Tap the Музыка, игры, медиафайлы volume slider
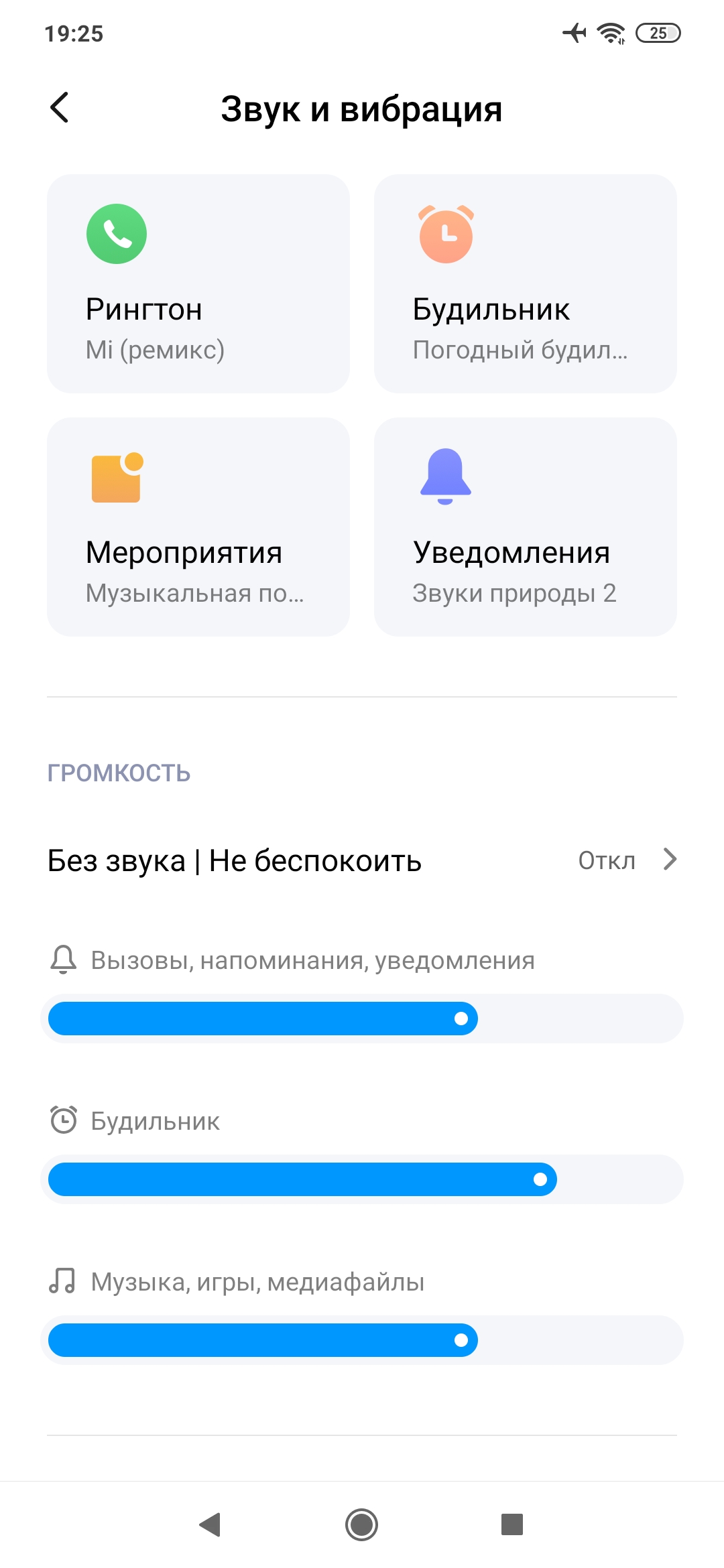 coord(362,1340)
